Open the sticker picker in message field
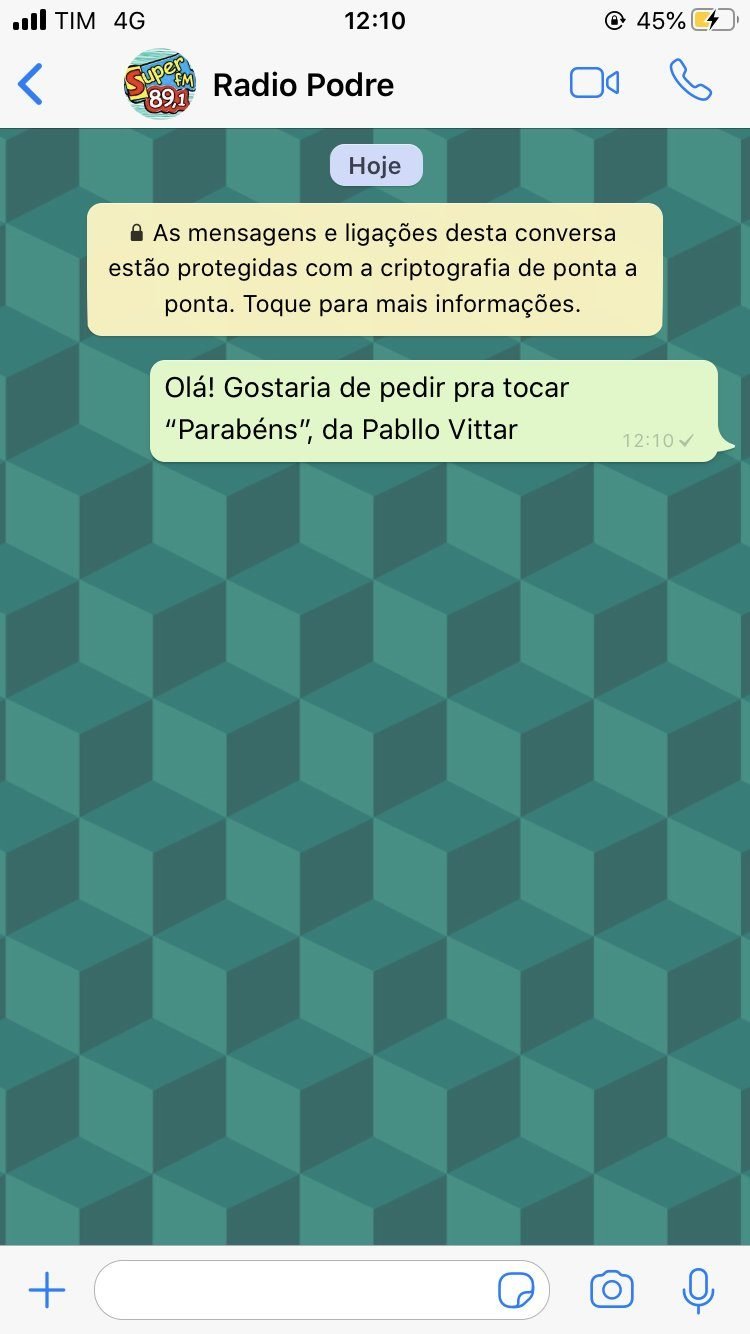750x1334 pixels. click(x=516, y=1291)
